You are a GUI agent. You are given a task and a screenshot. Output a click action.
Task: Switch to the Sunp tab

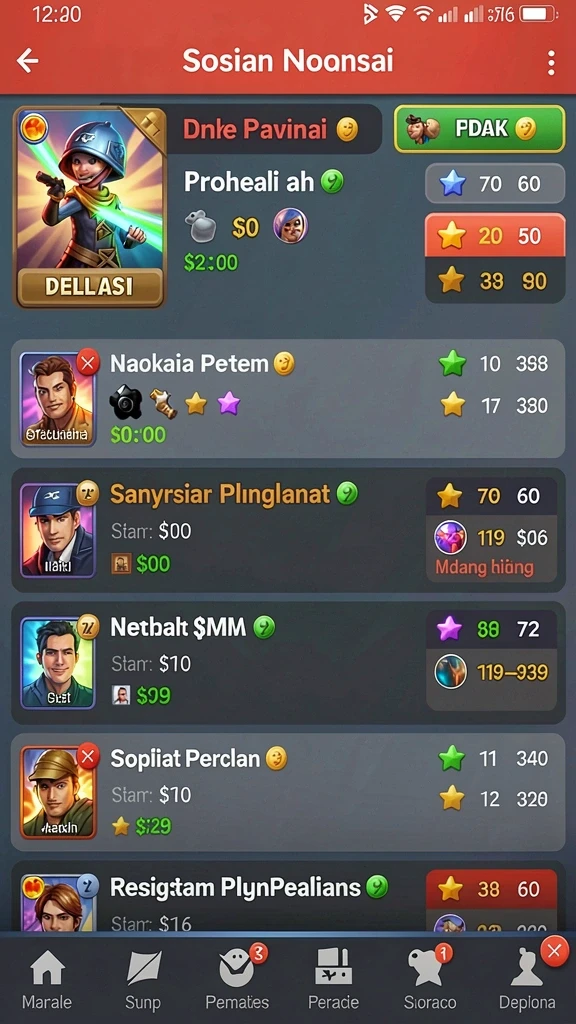point(142,979)
